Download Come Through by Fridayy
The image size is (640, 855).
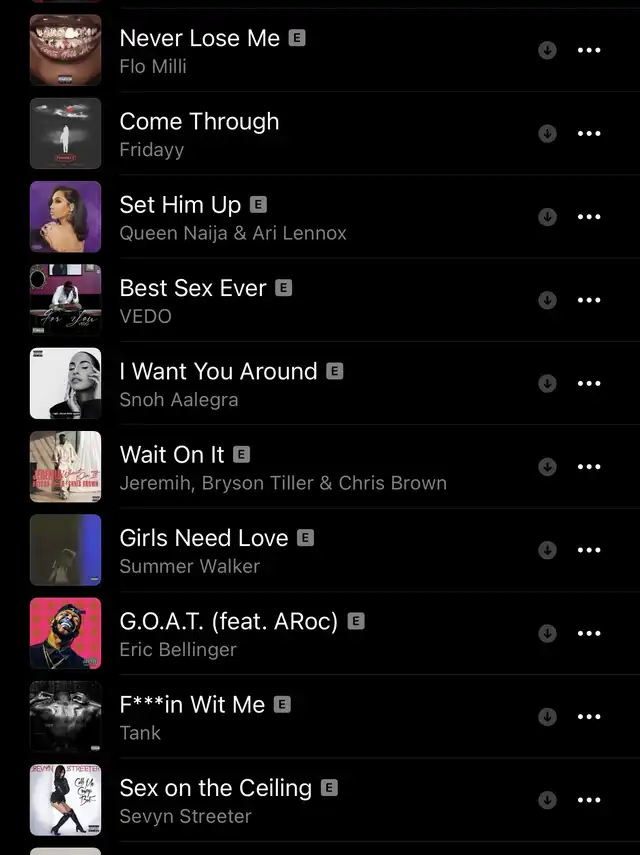pyautogui.click(x=547, y=133)
